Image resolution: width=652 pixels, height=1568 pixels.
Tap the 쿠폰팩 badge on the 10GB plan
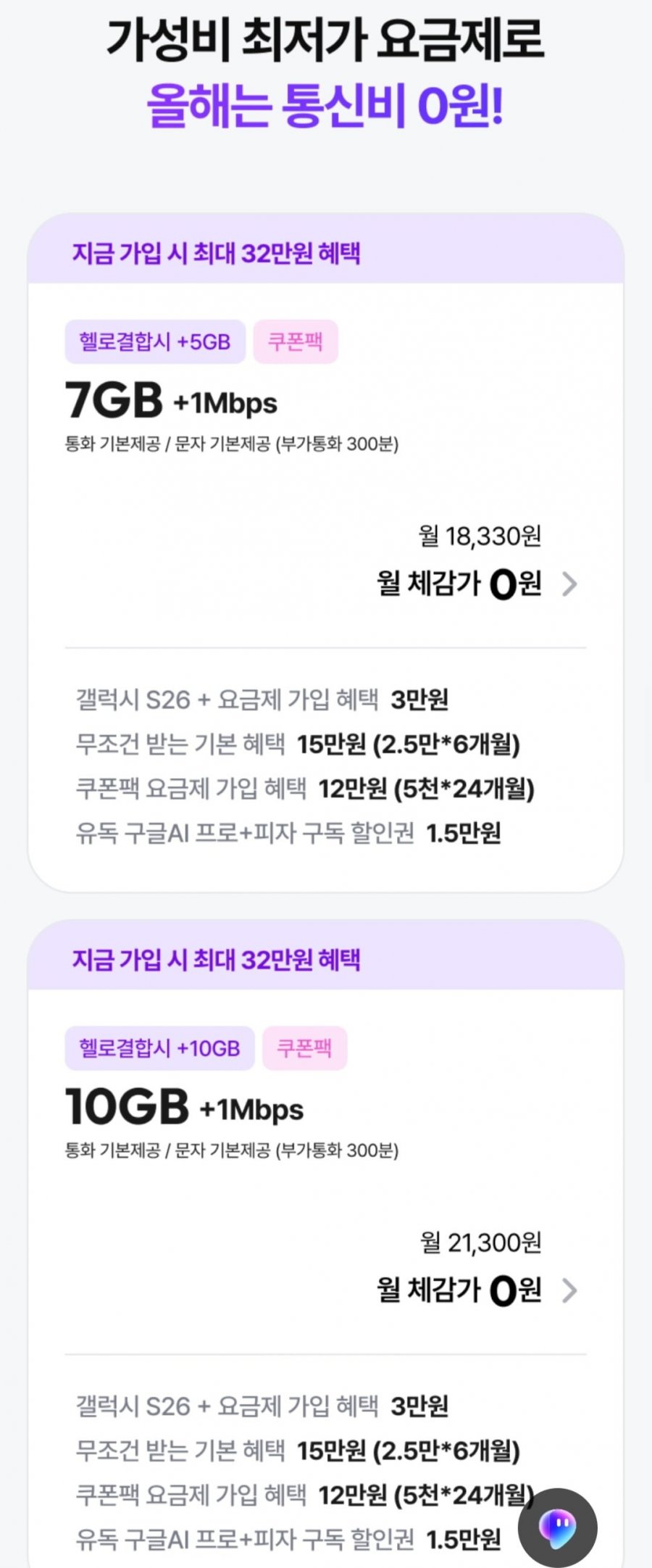coord(305,1047)
